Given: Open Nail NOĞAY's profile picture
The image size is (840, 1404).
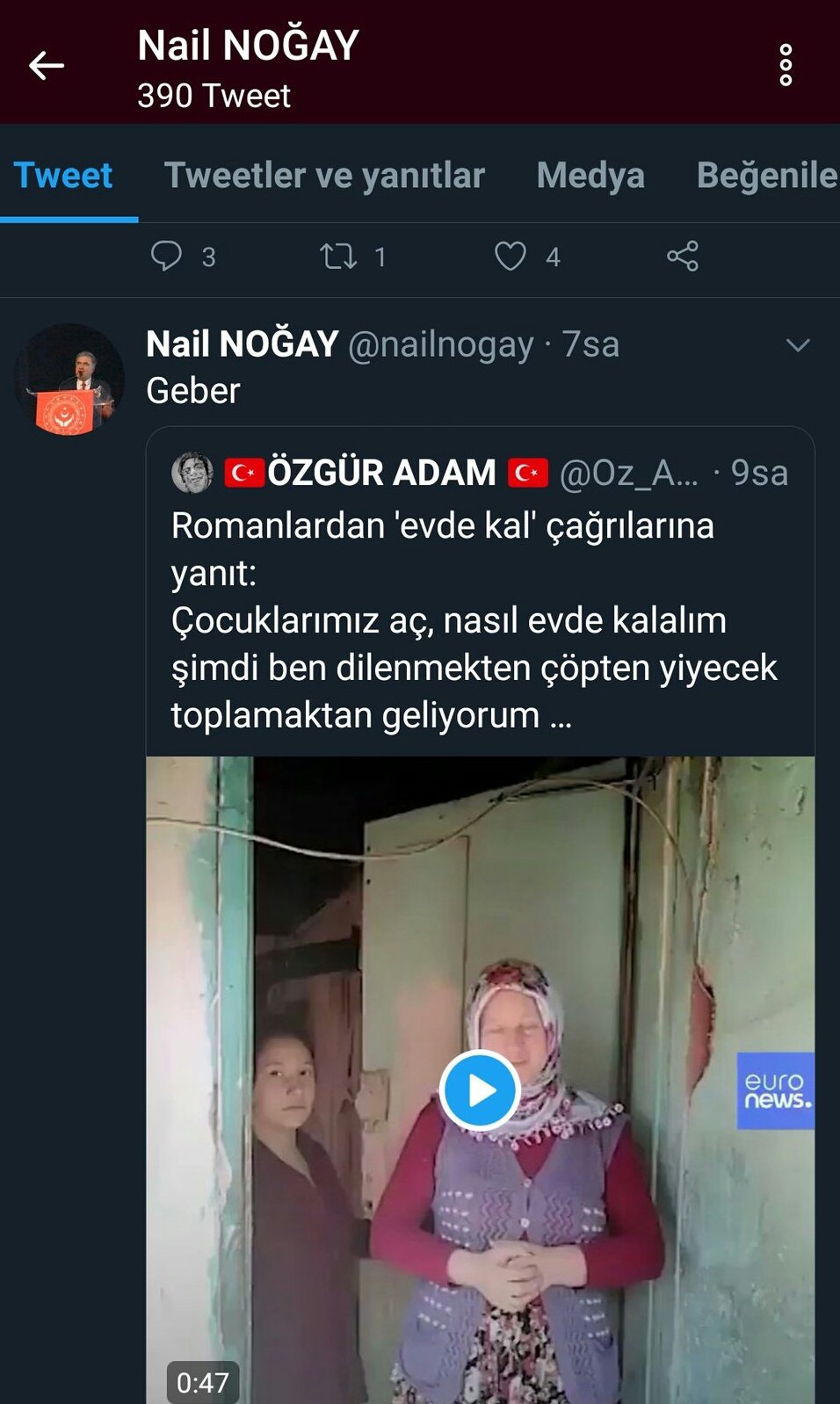Looking at the screenshot, I should [69, 380].
